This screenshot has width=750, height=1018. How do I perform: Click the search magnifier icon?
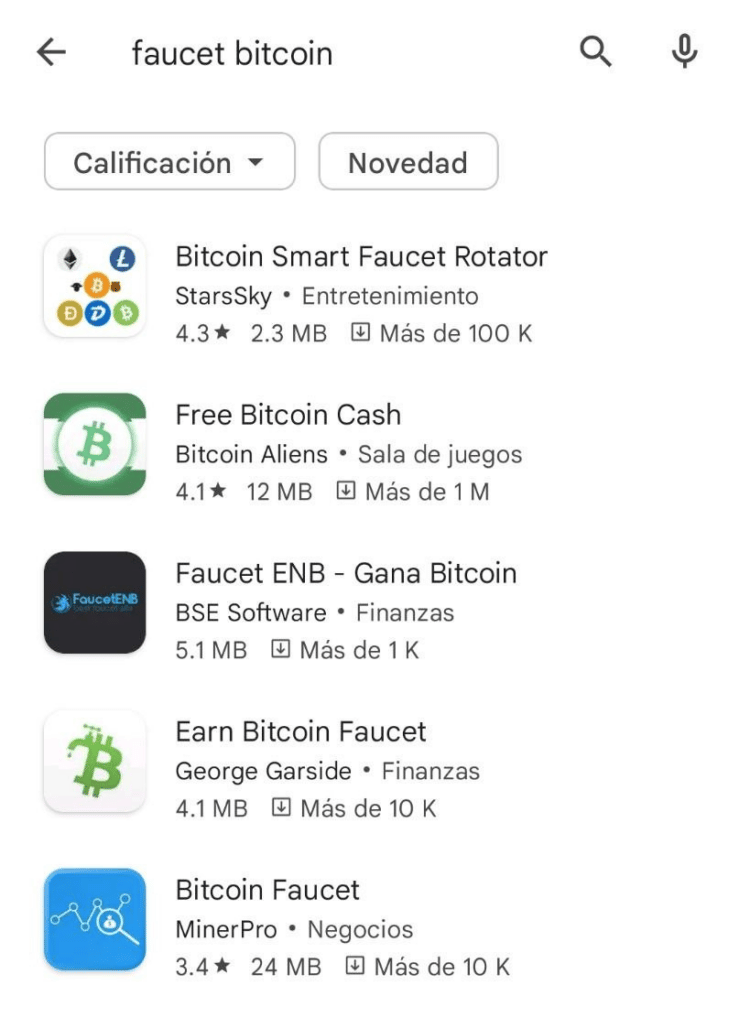click(595, 52)
